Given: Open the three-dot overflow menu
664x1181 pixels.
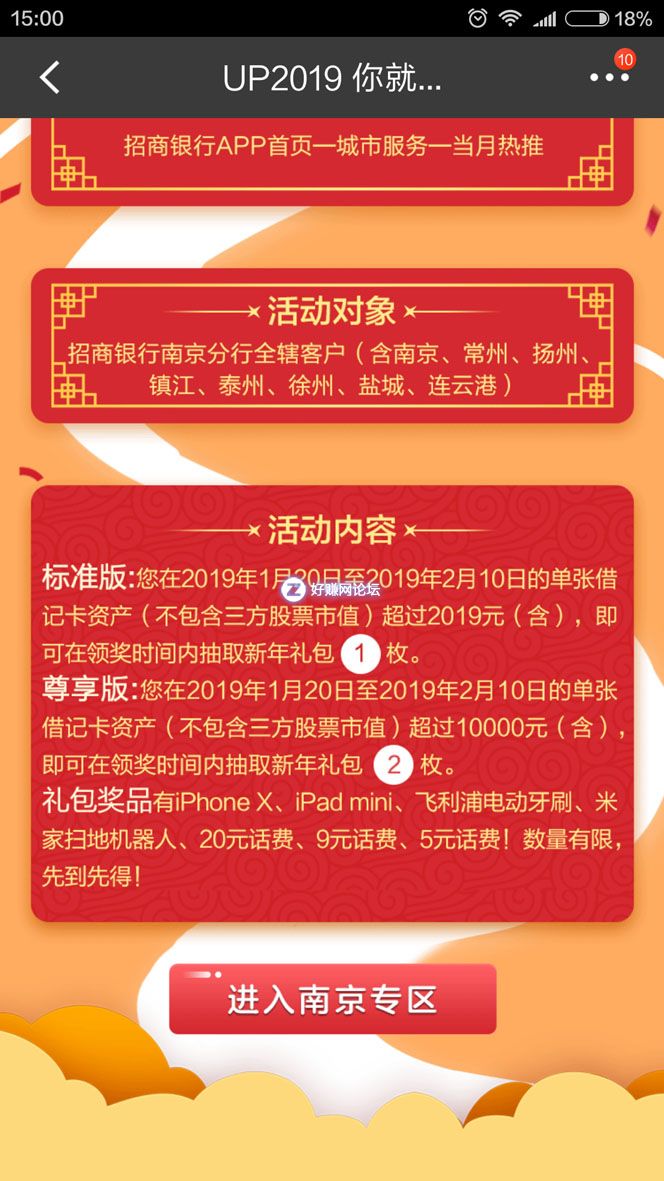Looking at the screenshot, I should point(608,78).
